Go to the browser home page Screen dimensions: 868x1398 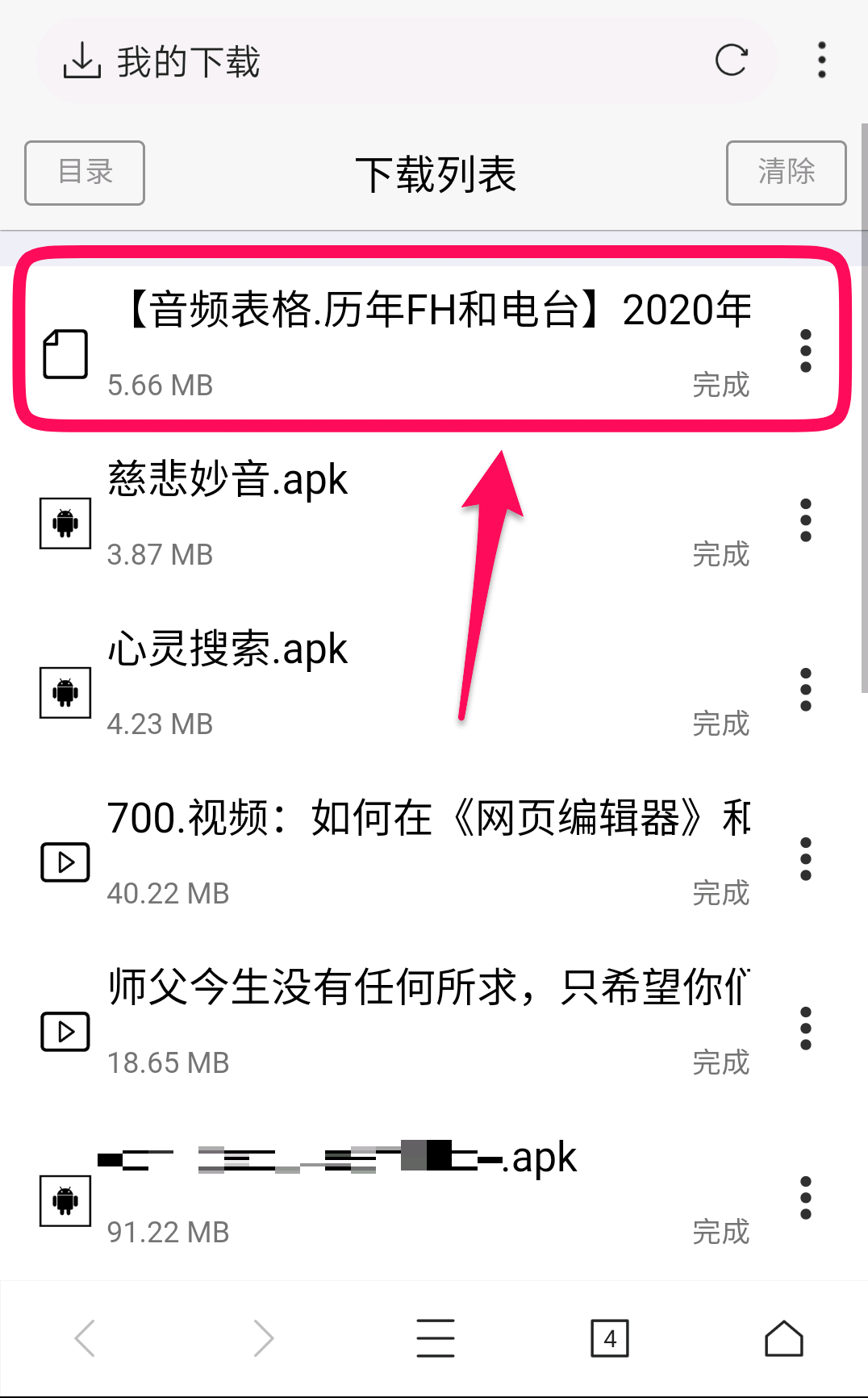[783, 1338]
